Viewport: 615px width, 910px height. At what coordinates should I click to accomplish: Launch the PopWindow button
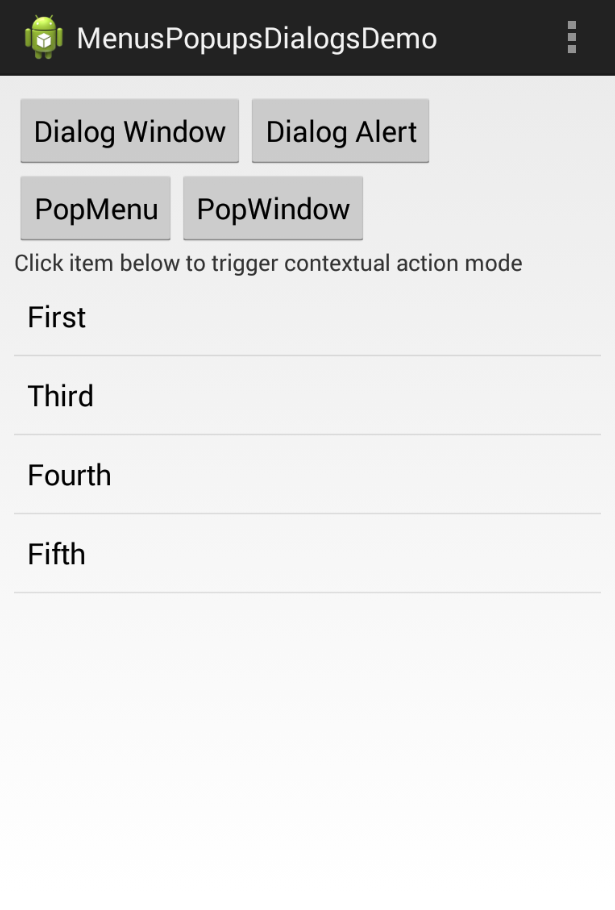tap(273, 209)
